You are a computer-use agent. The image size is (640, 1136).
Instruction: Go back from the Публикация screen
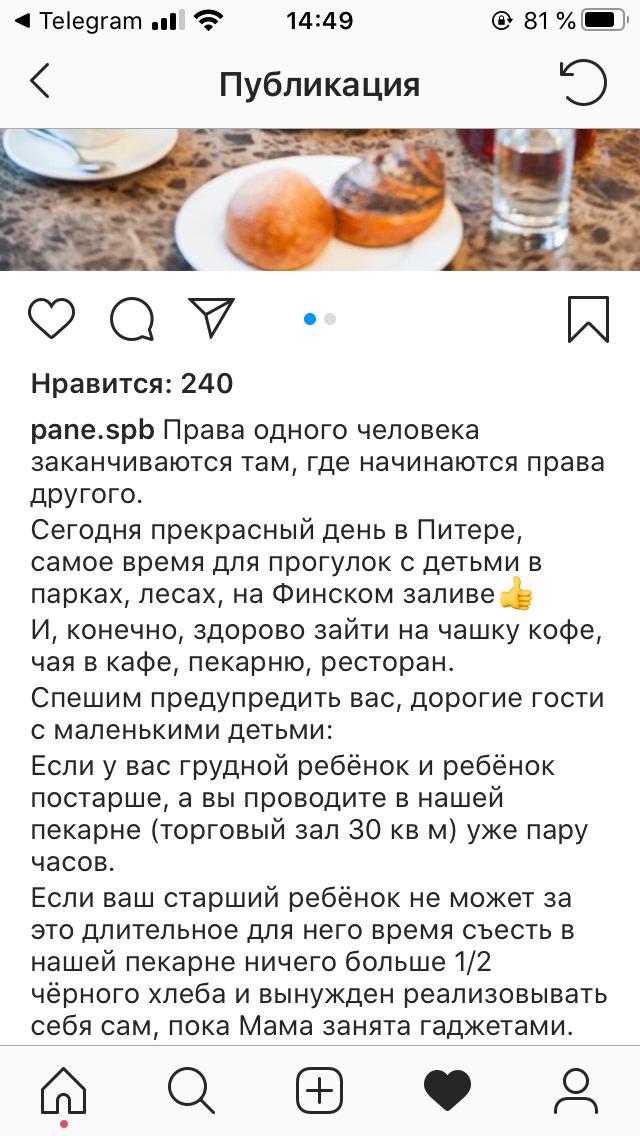(x=40, y=83)
